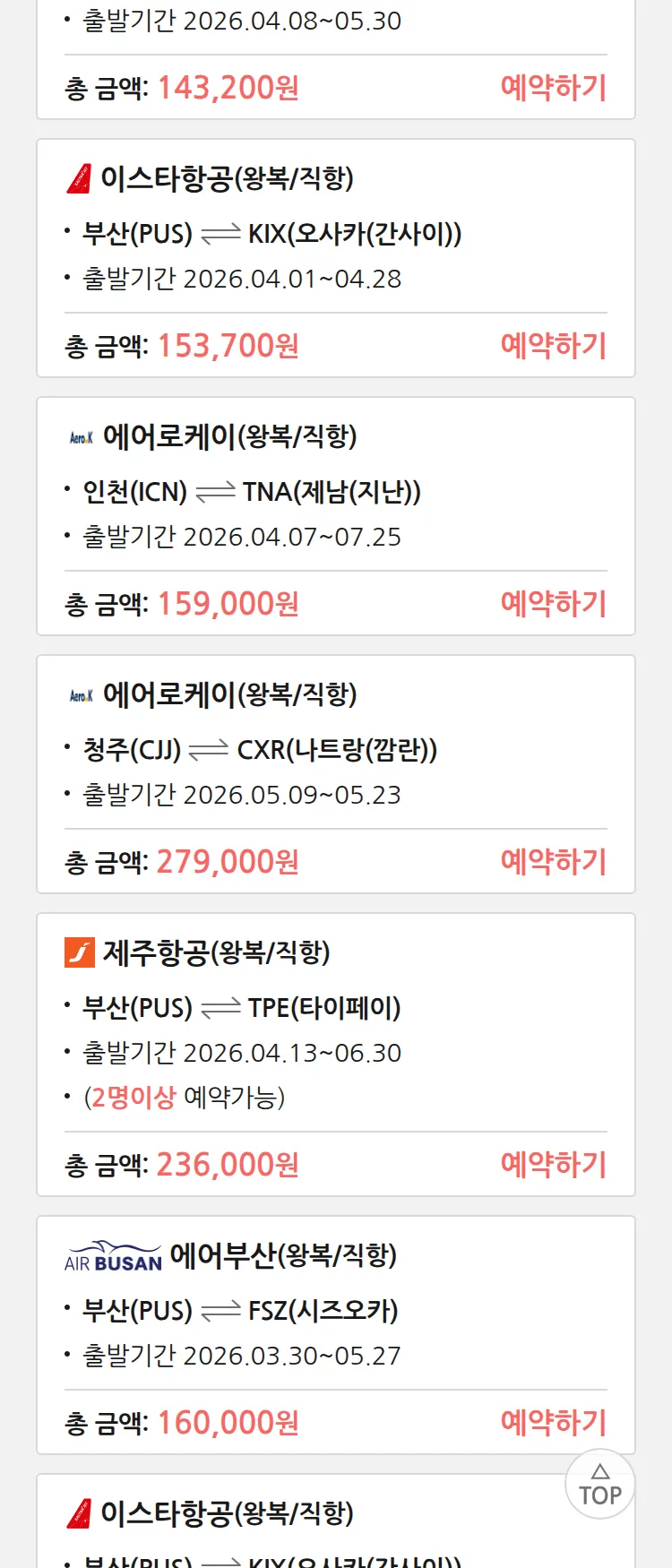The height and width of the screenshot is (1568, 672).
Task: Book the 청주–CXR 나트랑 279,000원 flight
Action: coord(553,862)
